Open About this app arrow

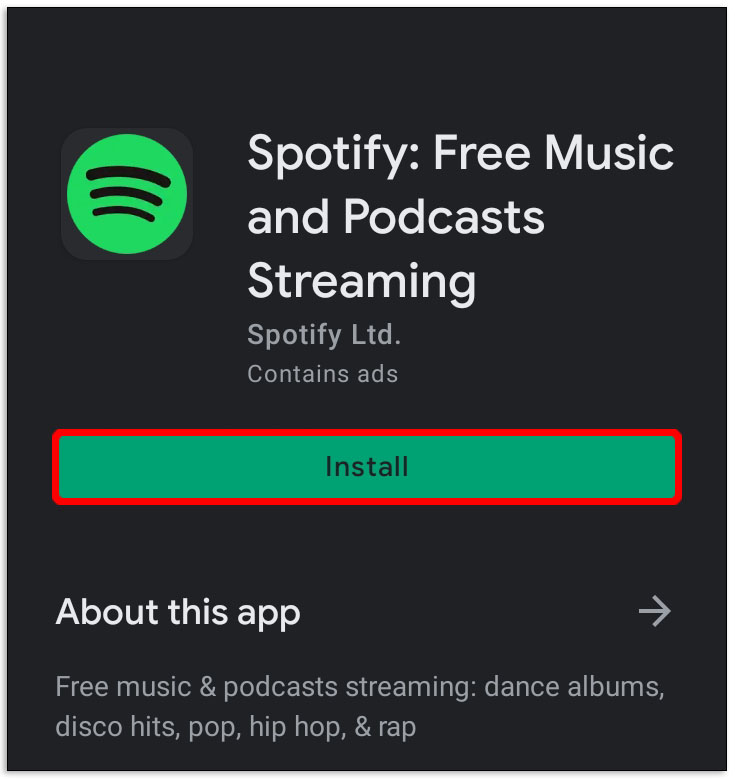click(x=655, y=611)
